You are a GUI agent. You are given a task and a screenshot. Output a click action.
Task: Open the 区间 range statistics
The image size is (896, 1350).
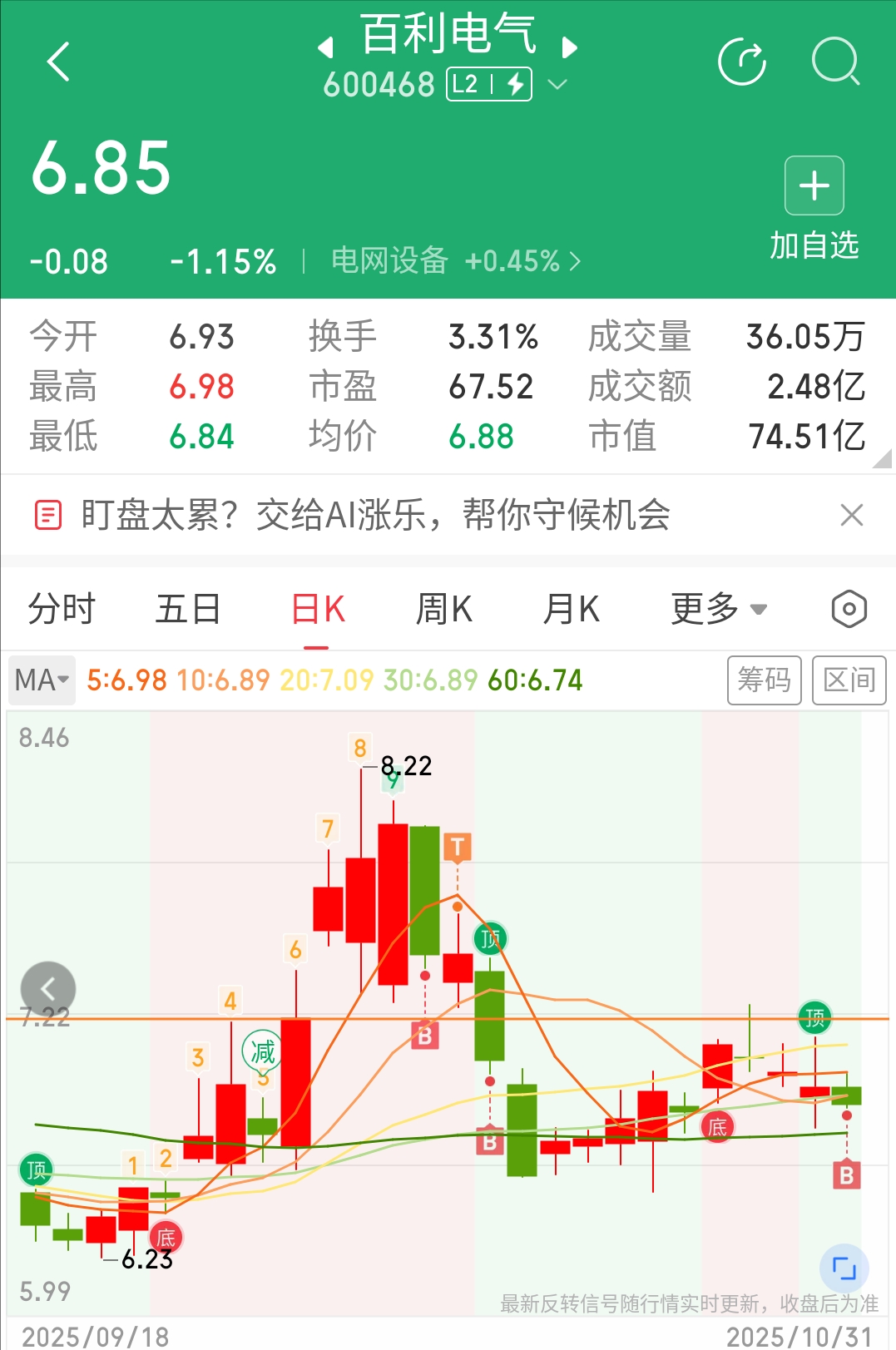(x=849, y=680)
